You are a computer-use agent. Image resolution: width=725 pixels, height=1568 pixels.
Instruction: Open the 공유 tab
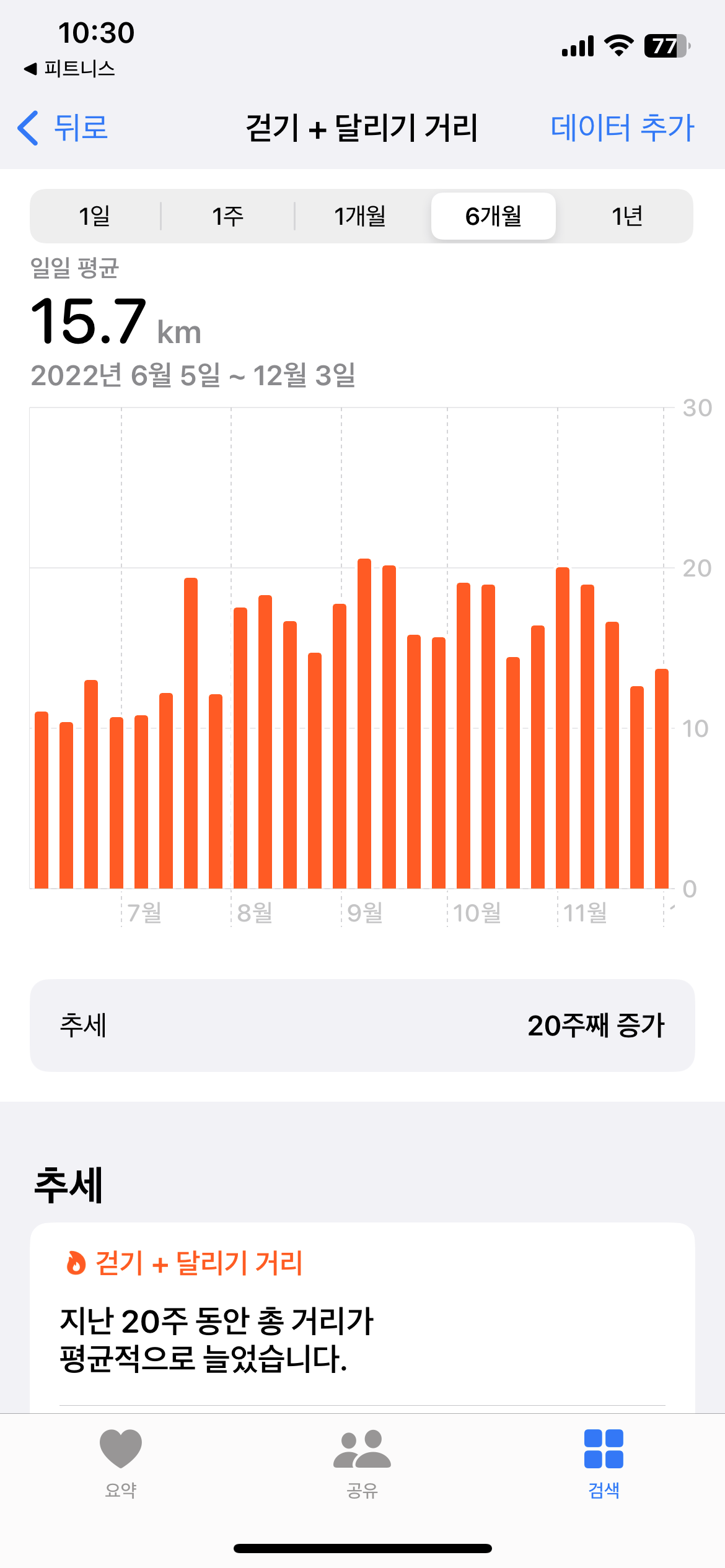362,1463
